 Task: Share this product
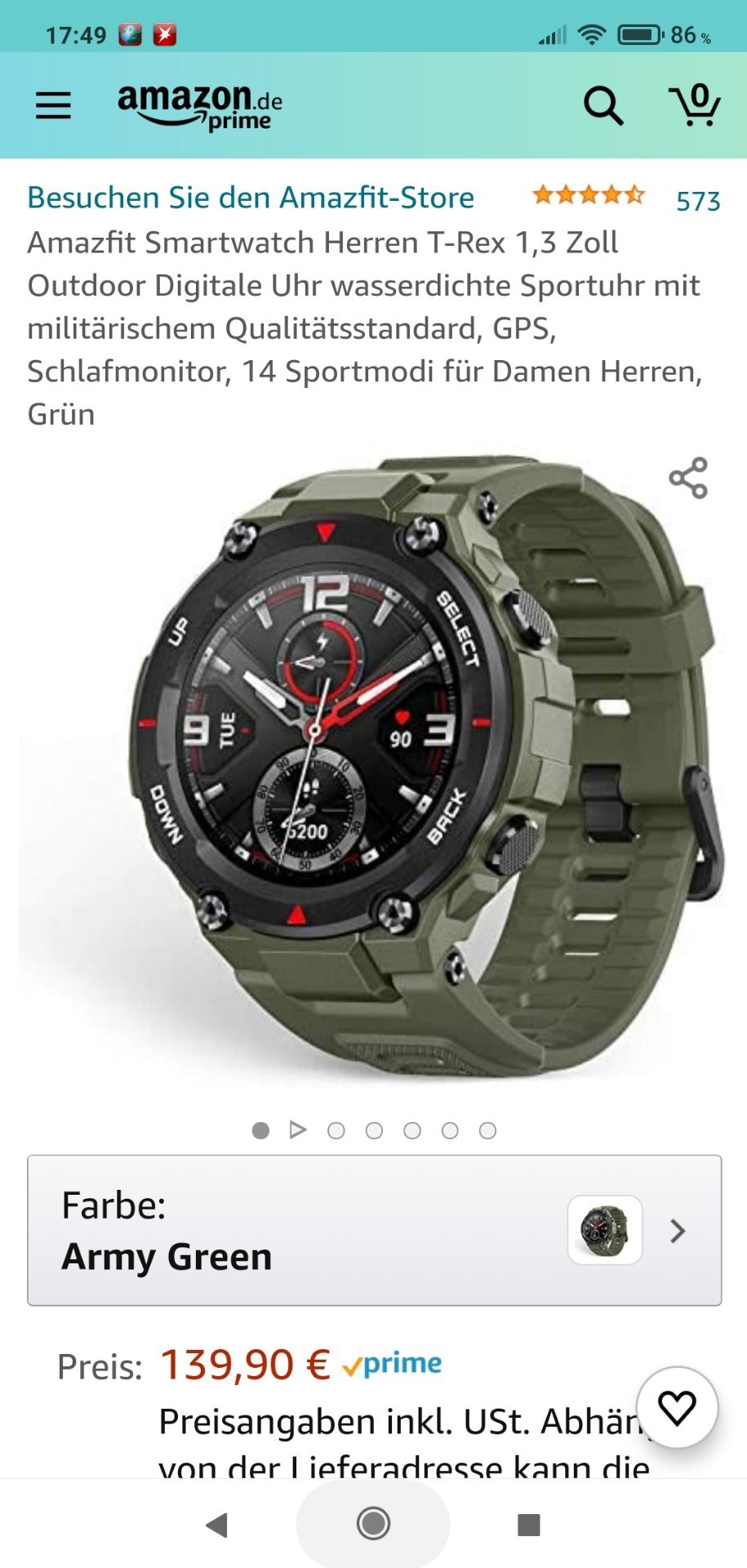688,478
